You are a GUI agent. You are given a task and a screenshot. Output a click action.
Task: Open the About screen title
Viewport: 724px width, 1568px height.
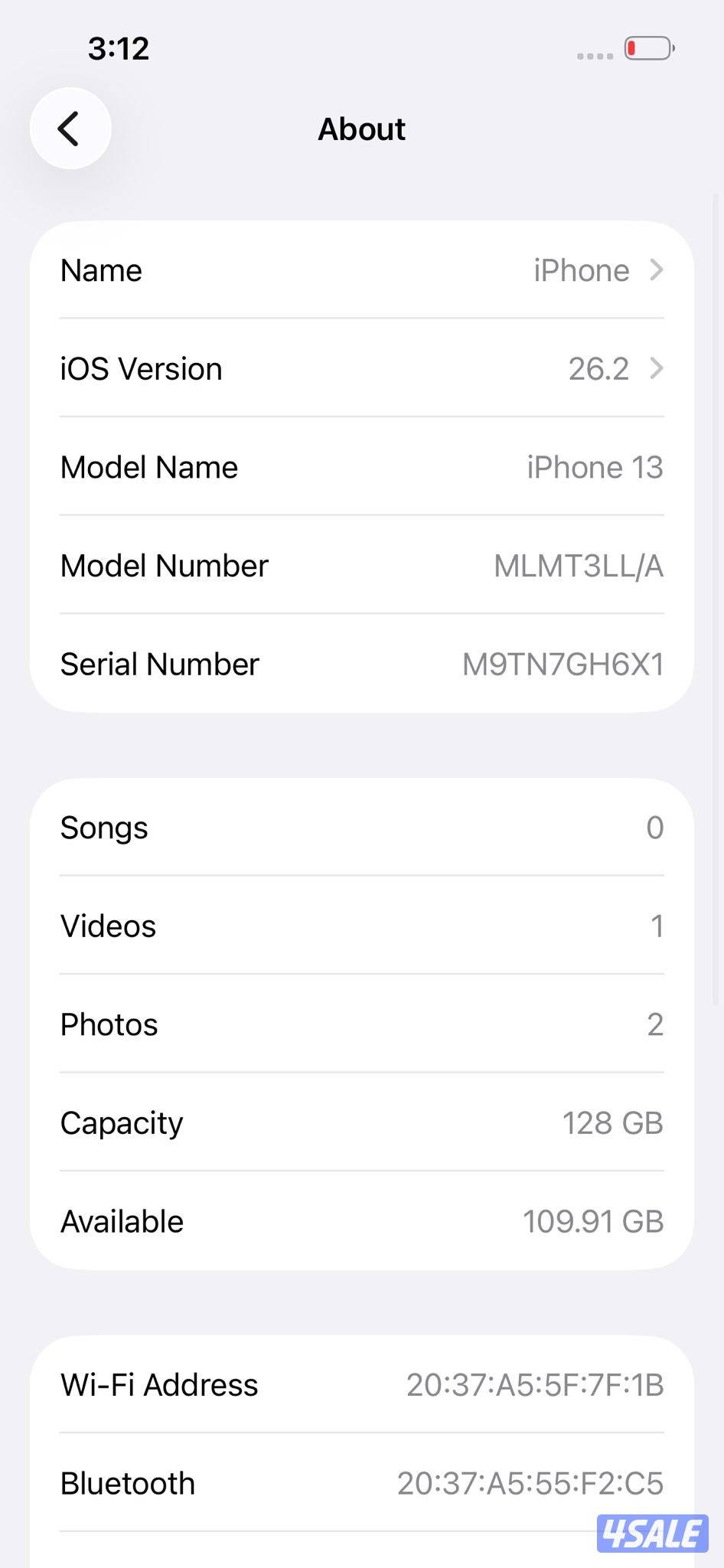(x=361, y=129)
